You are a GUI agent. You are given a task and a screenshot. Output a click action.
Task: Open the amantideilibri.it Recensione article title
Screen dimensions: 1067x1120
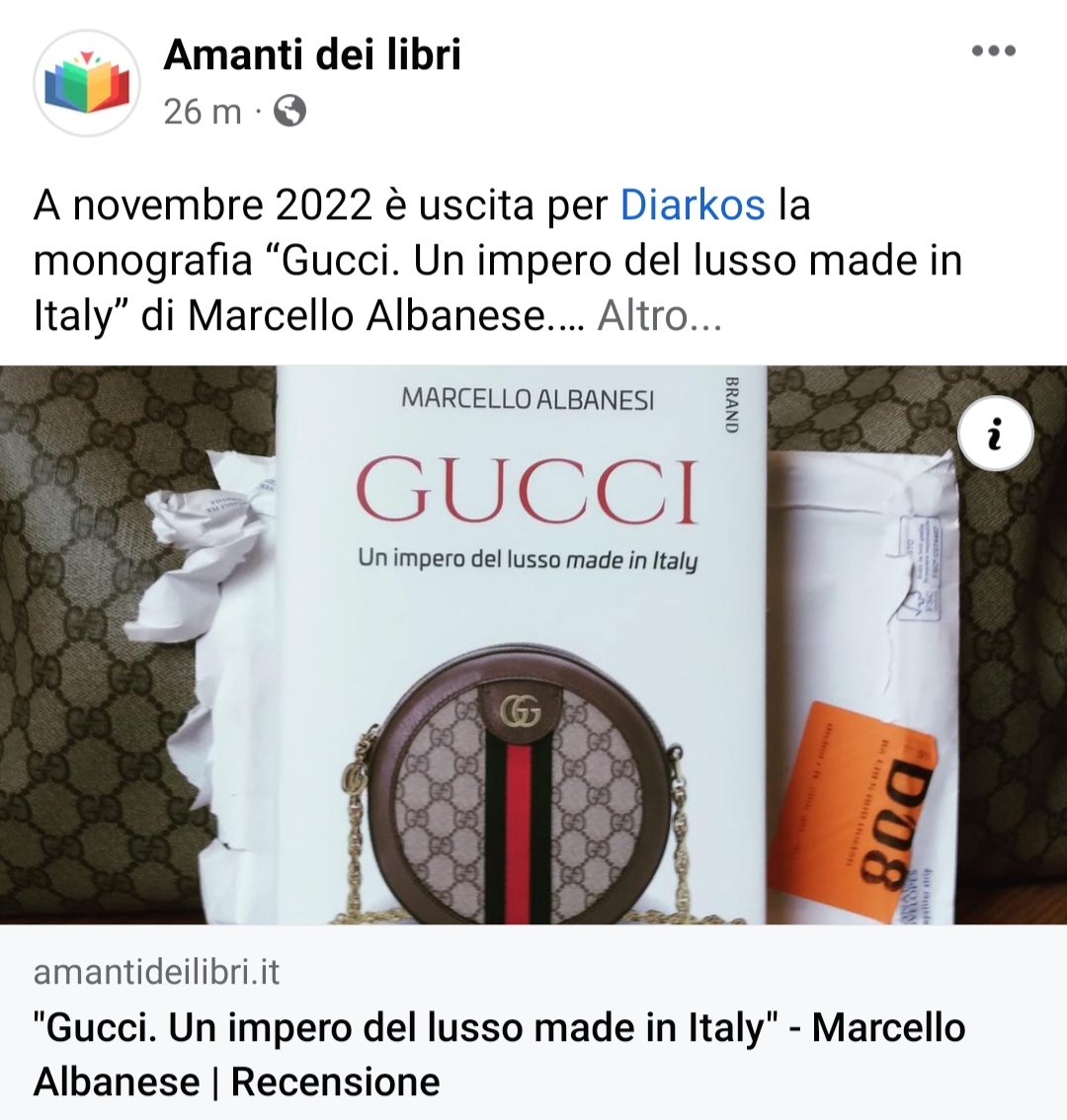point(498,1054)
